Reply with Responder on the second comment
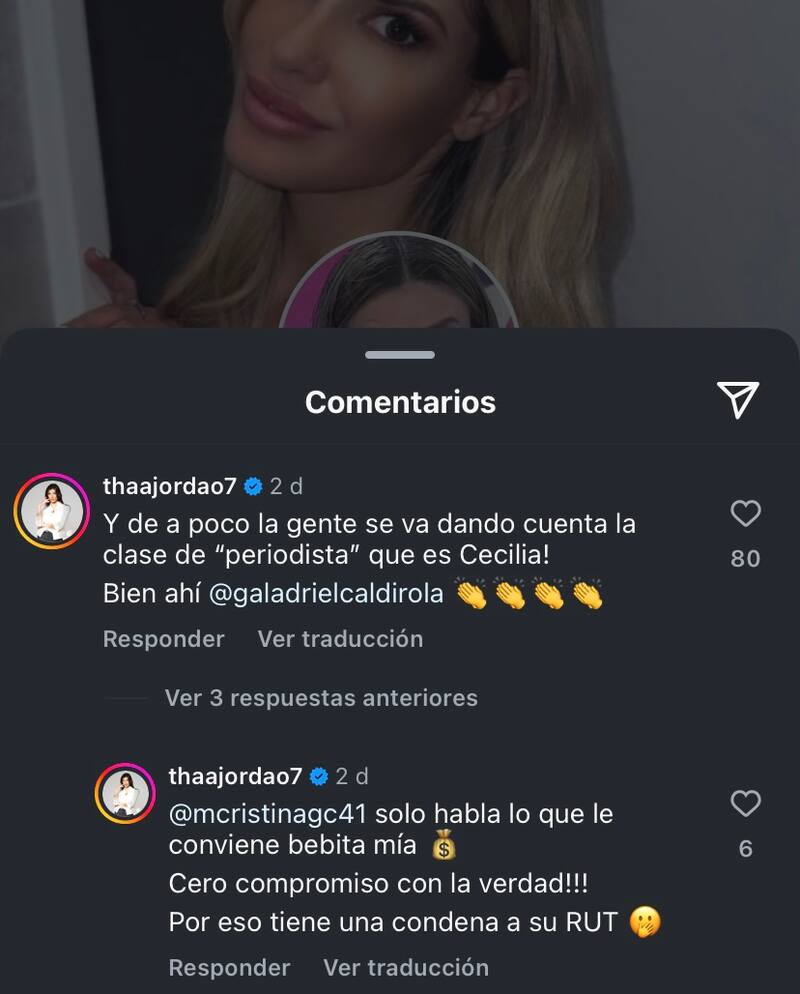Viewport: 800px width, 994px height. click(227, 967)
